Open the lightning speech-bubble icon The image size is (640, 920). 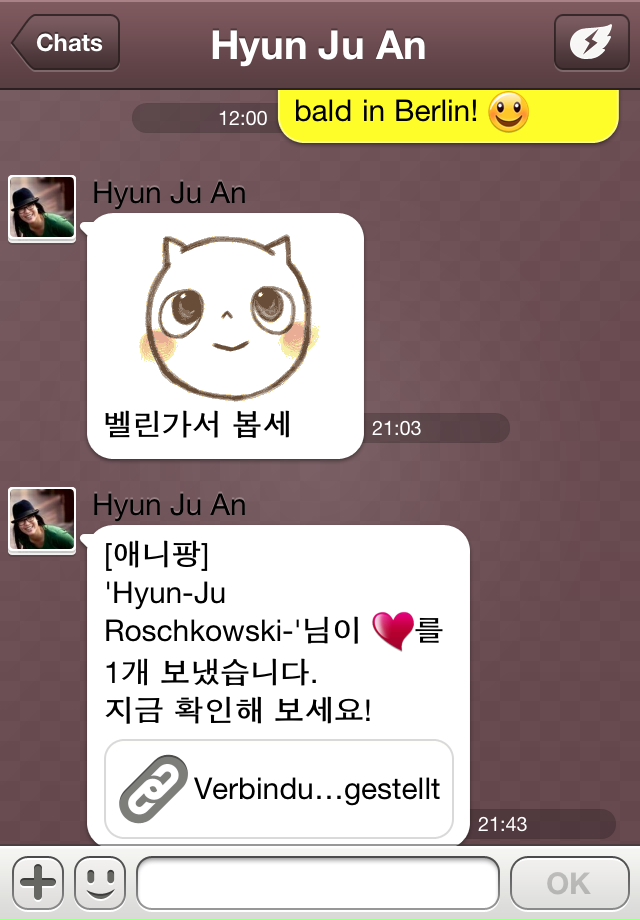point(591,44)
